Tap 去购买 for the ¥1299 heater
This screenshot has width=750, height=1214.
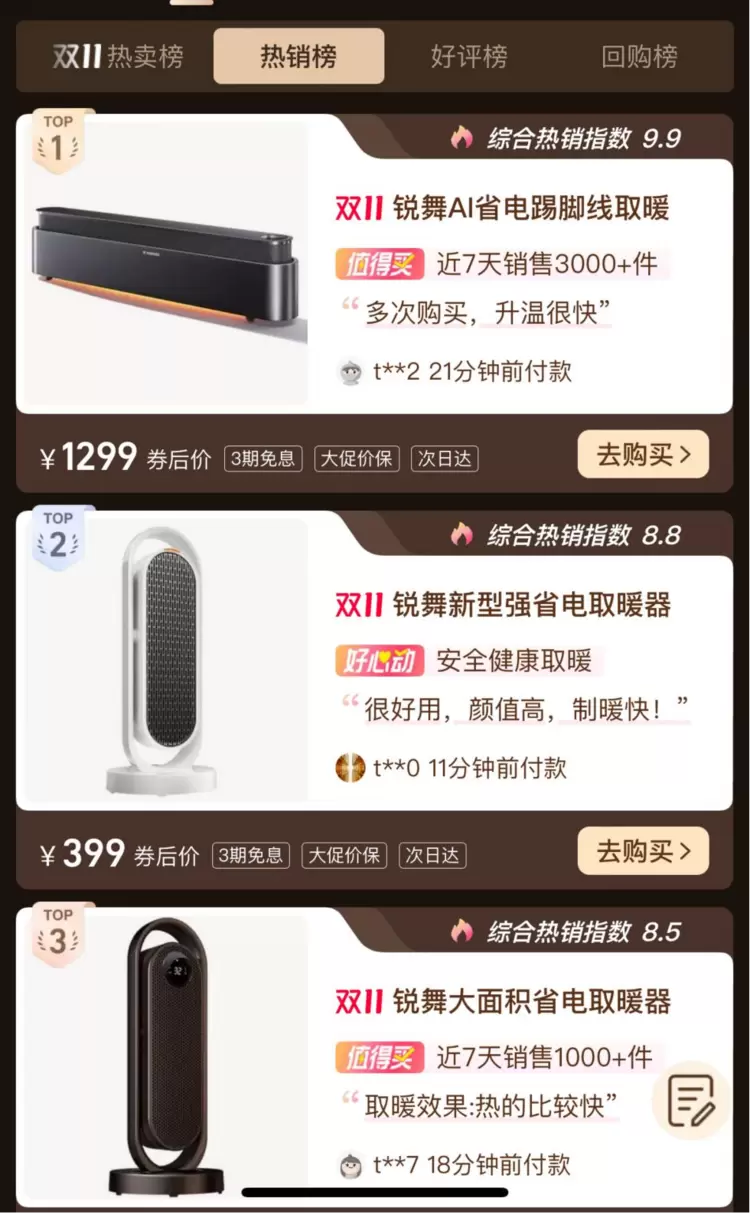point(643,455)
